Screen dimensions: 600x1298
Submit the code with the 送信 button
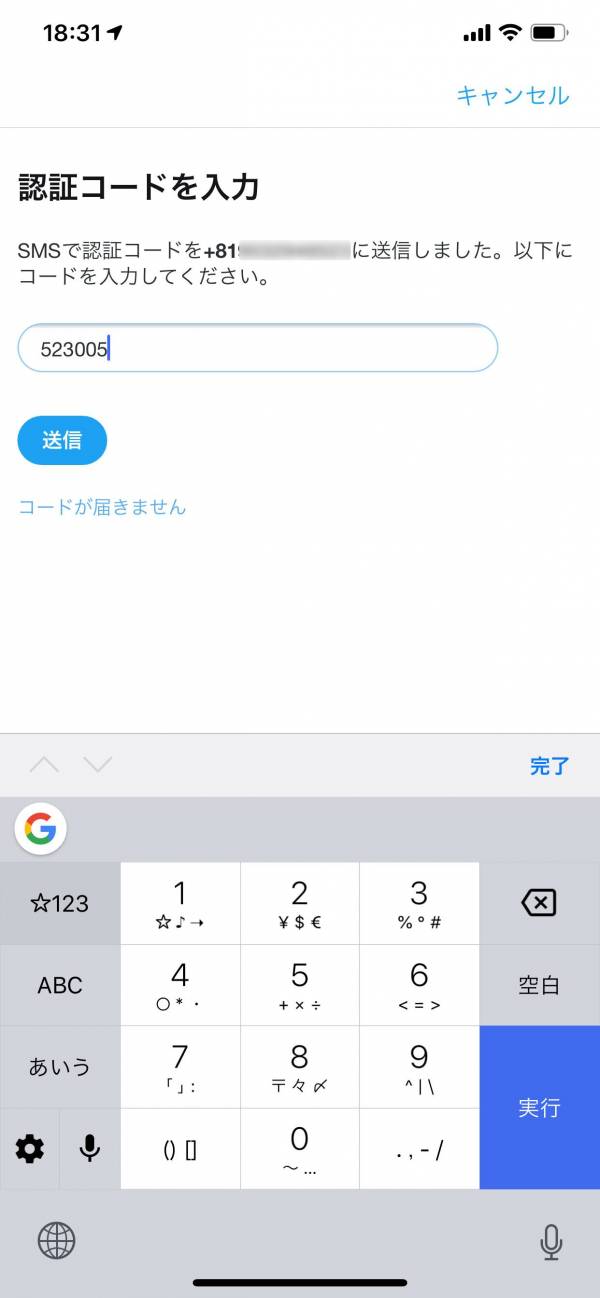pos(62,440)
